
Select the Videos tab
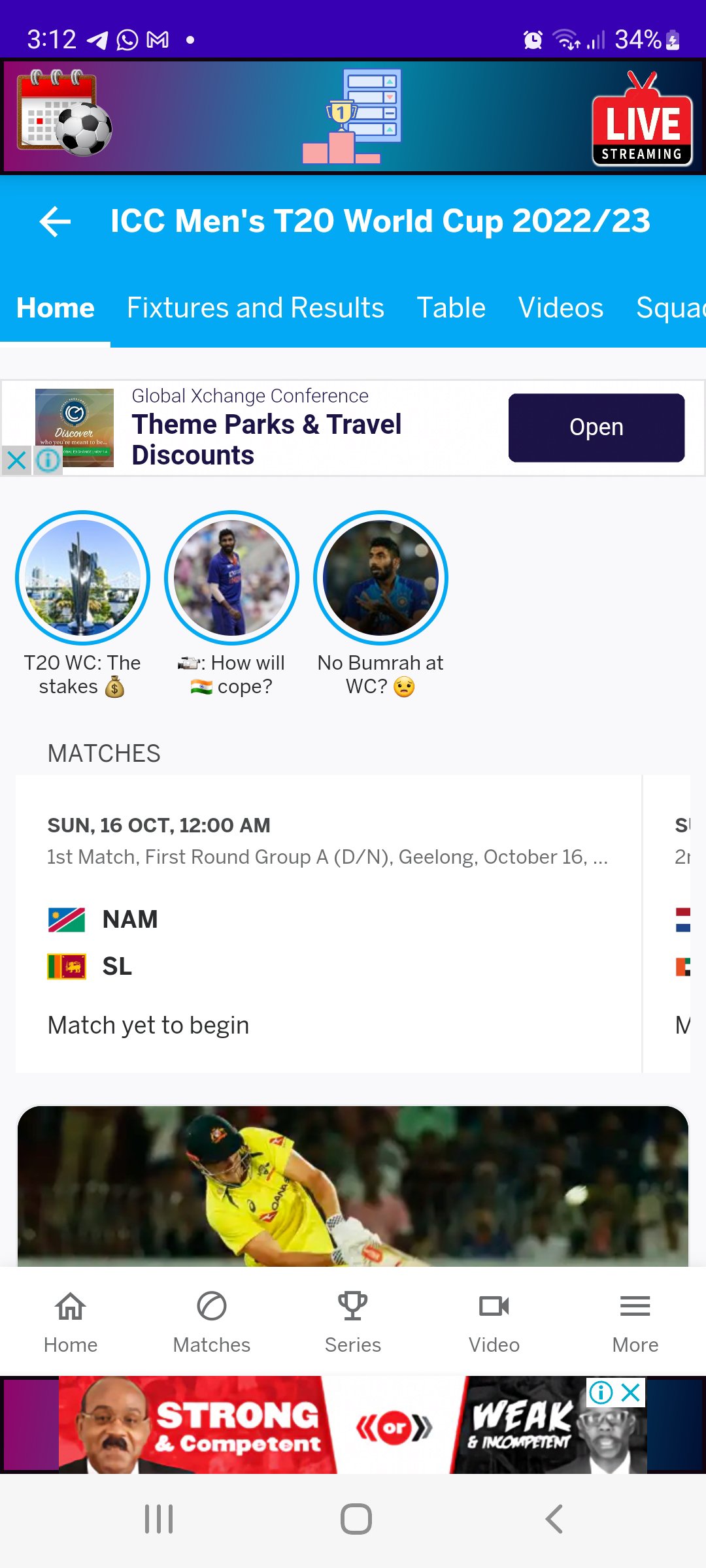(x=560, y=307)
